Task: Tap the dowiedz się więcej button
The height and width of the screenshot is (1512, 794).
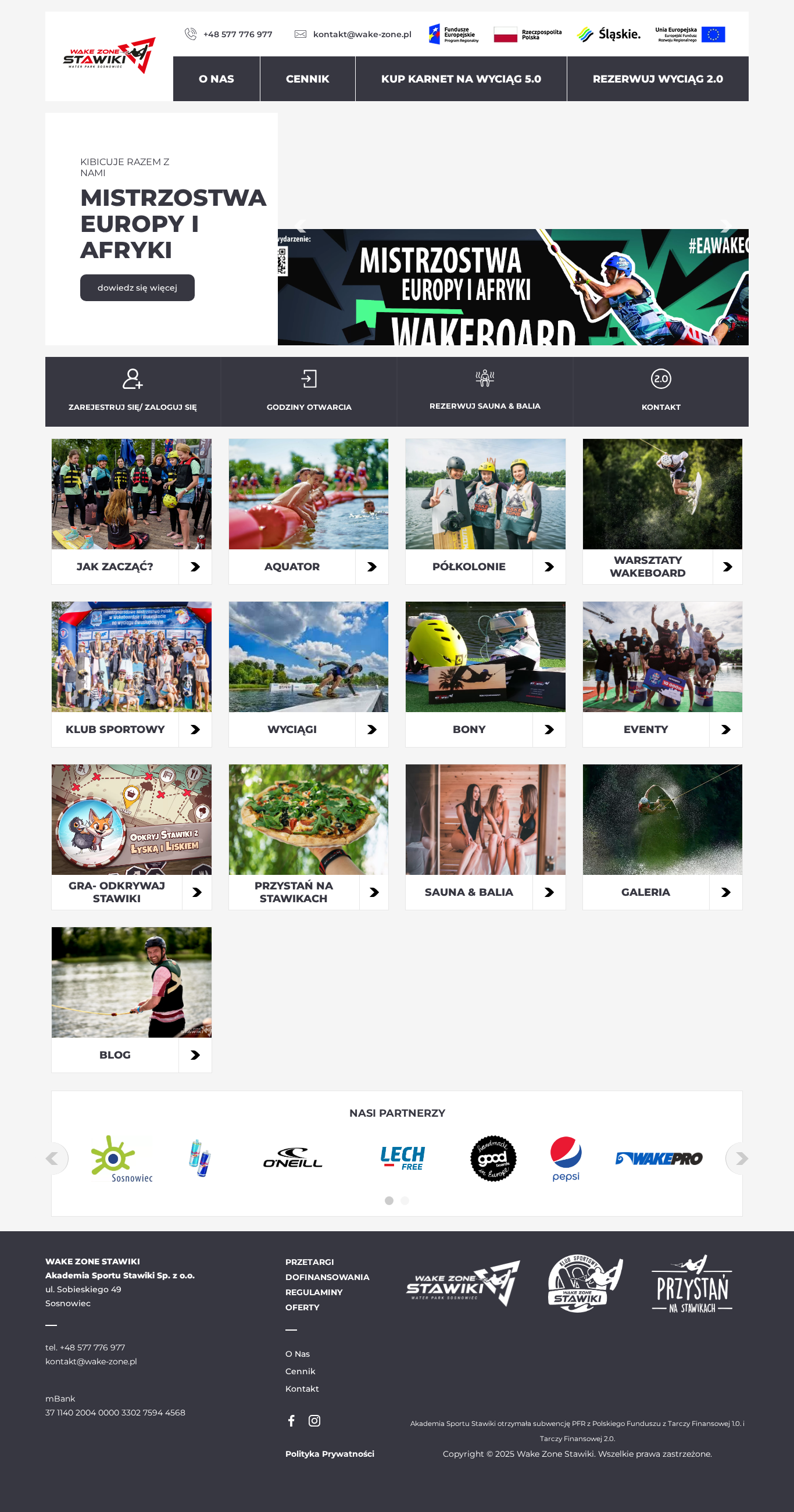Action: (x=137, y=288)
